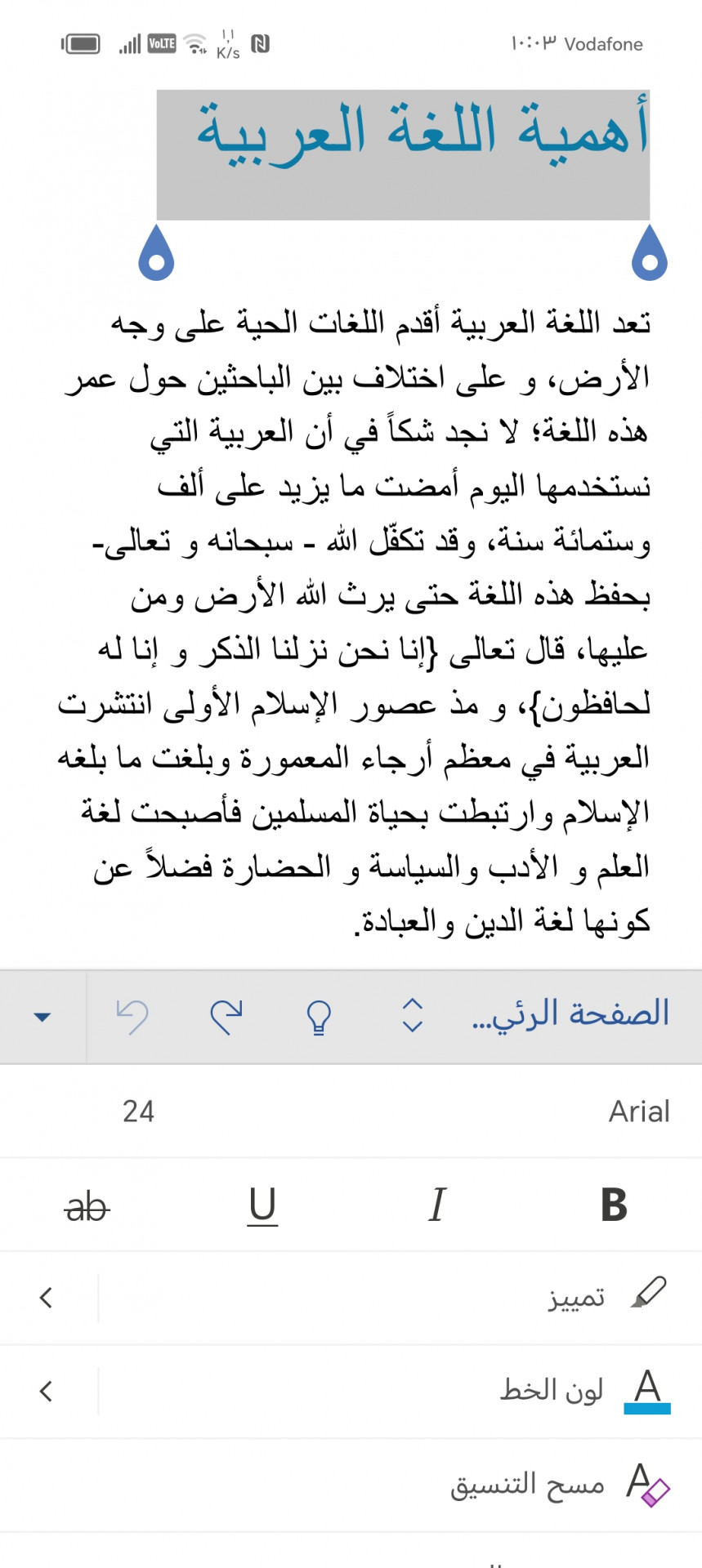Expand highlight color options arrow
This screenshot has height=1568, width=702.
pos(46,1297)
